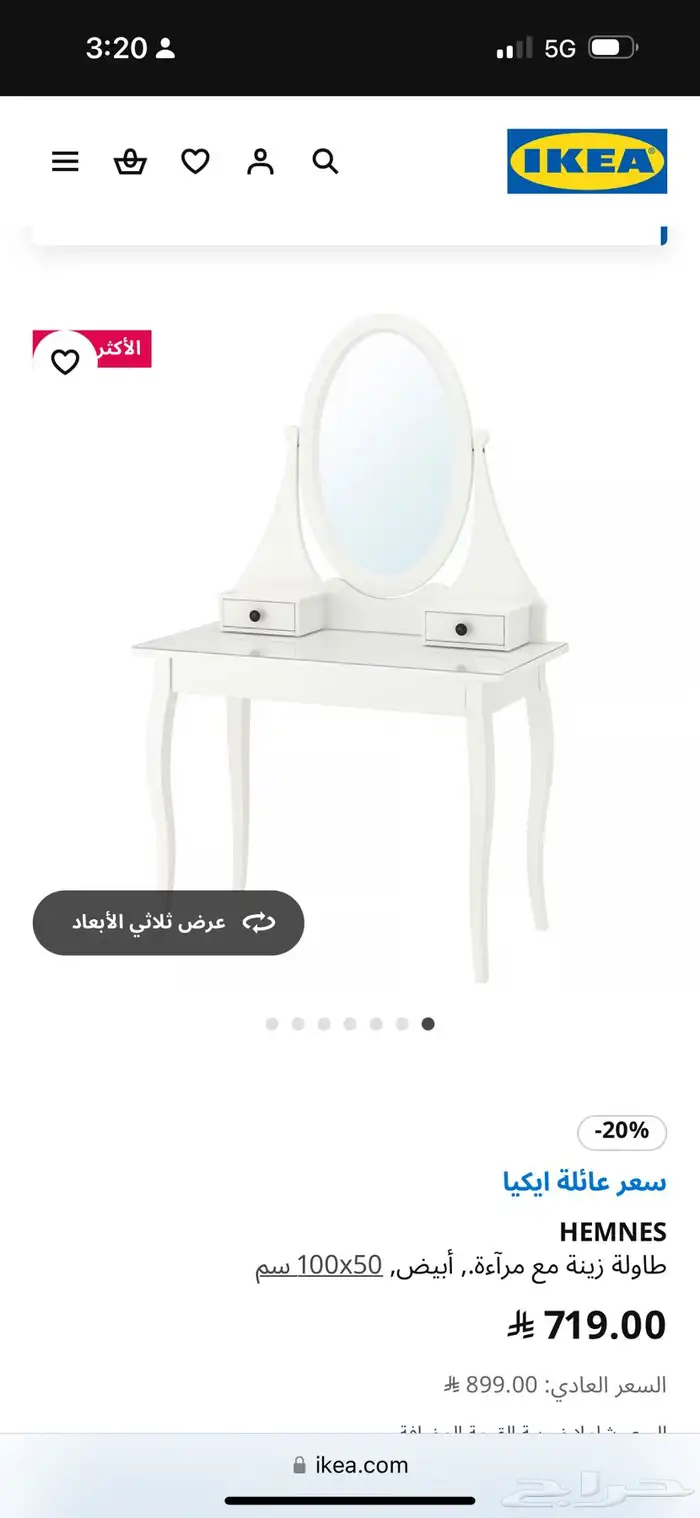Jump to the first image indicator dot

pyautogui.click(x=272, y=1023)
